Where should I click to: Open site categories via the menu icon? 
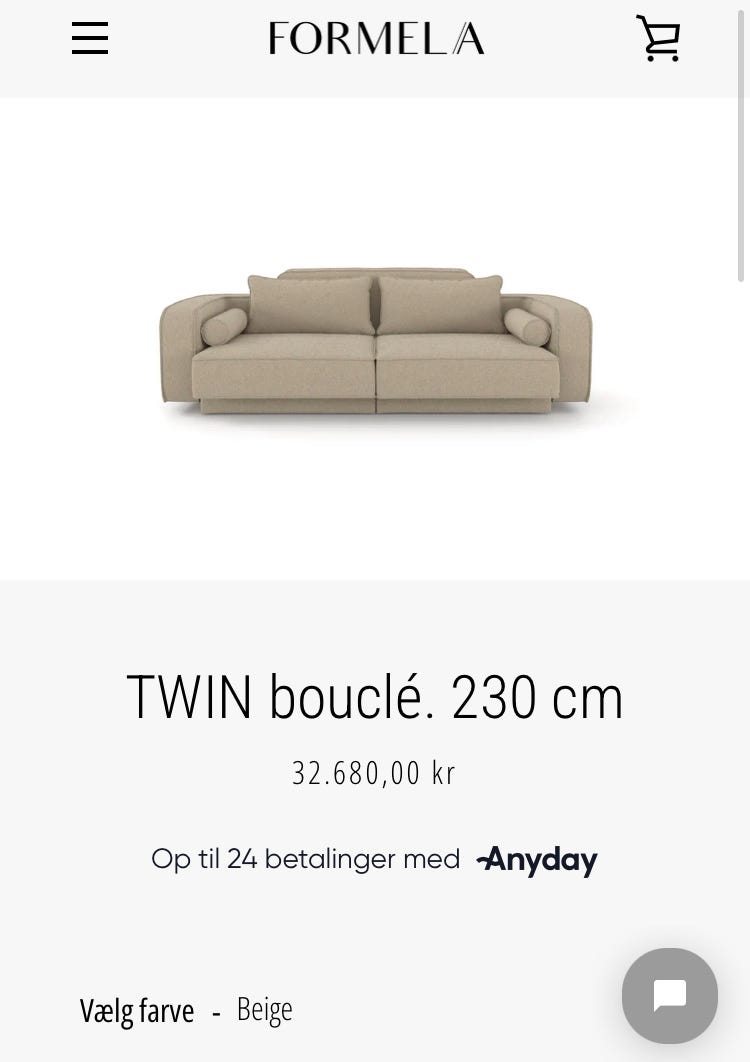(89, 38)
